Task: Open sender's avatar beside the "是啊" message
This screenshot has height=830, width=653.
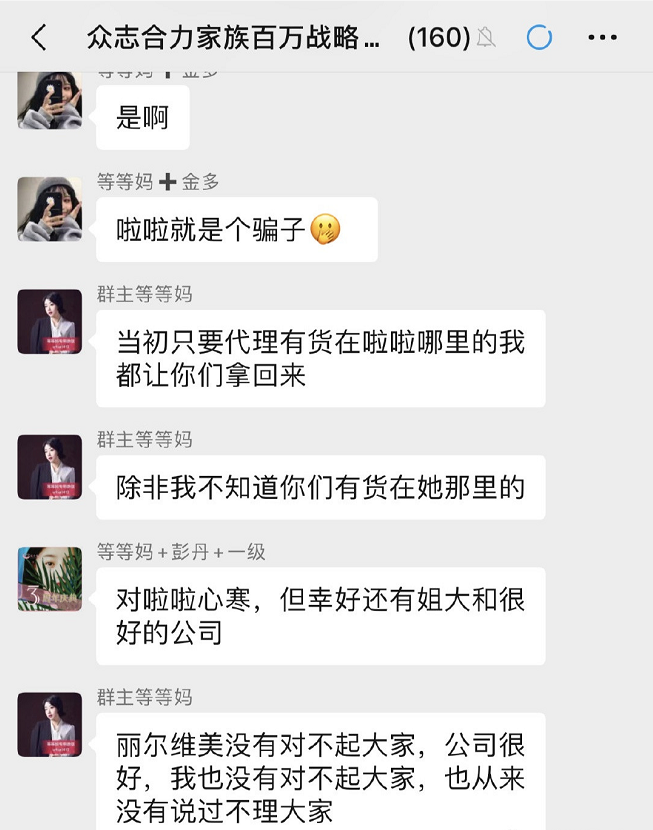Action: [x=50, y=101]
